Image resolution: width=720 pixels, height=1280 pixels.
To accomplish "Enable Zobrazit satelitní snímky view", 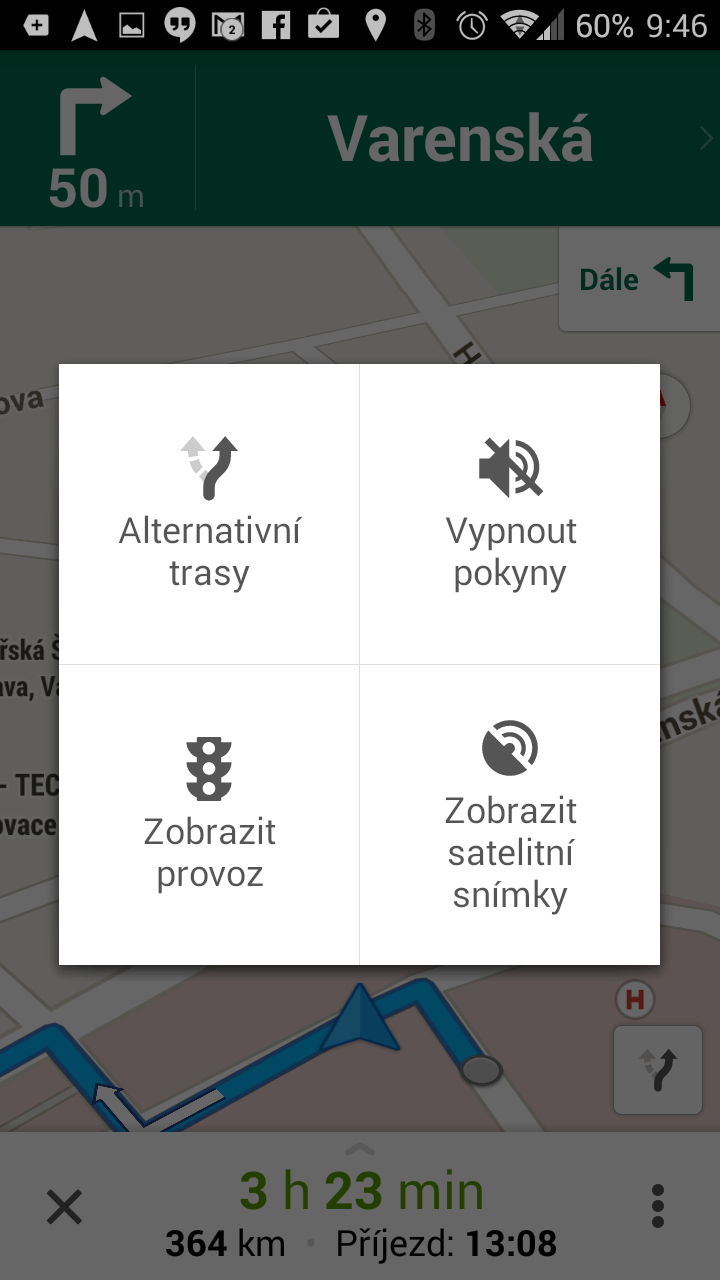I will (510, 814).
